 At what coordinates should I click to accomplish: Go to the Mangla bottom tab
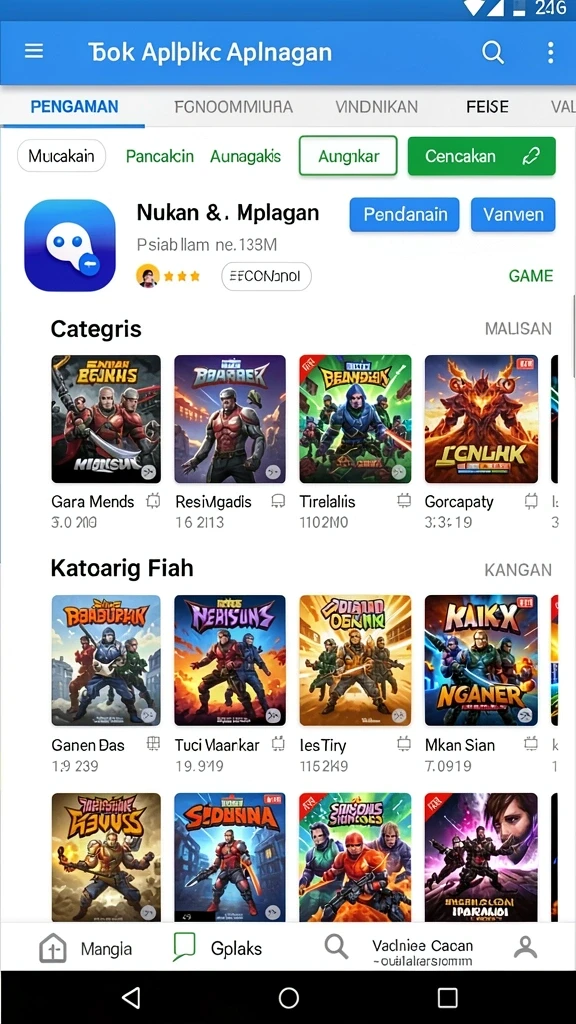[86, 948]
